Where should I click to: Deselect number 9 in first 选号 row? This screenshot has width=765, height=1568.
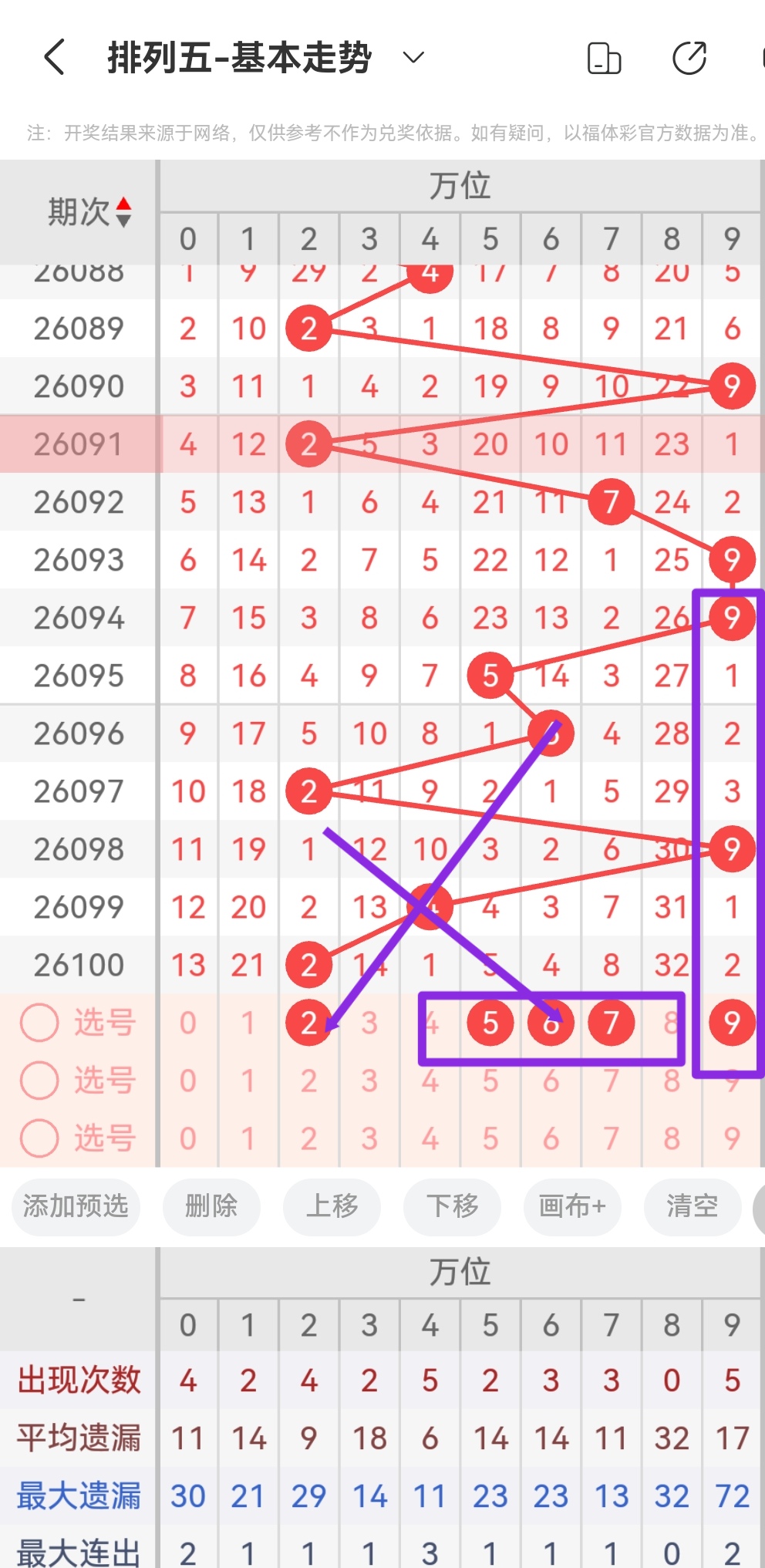(731, 1023)
